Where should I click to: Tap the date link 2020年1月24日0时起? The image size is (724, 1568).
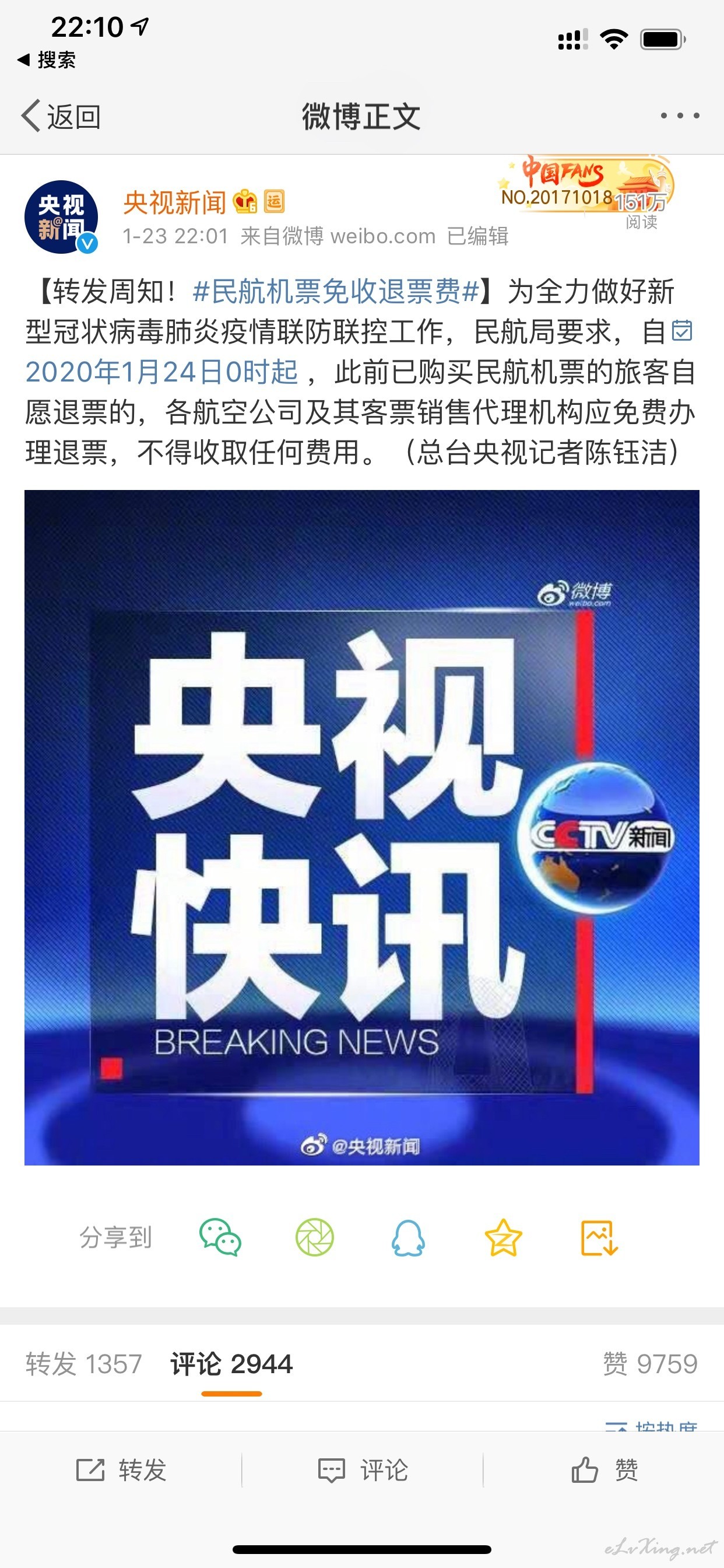pyautogui.click(x=162, y=372)
